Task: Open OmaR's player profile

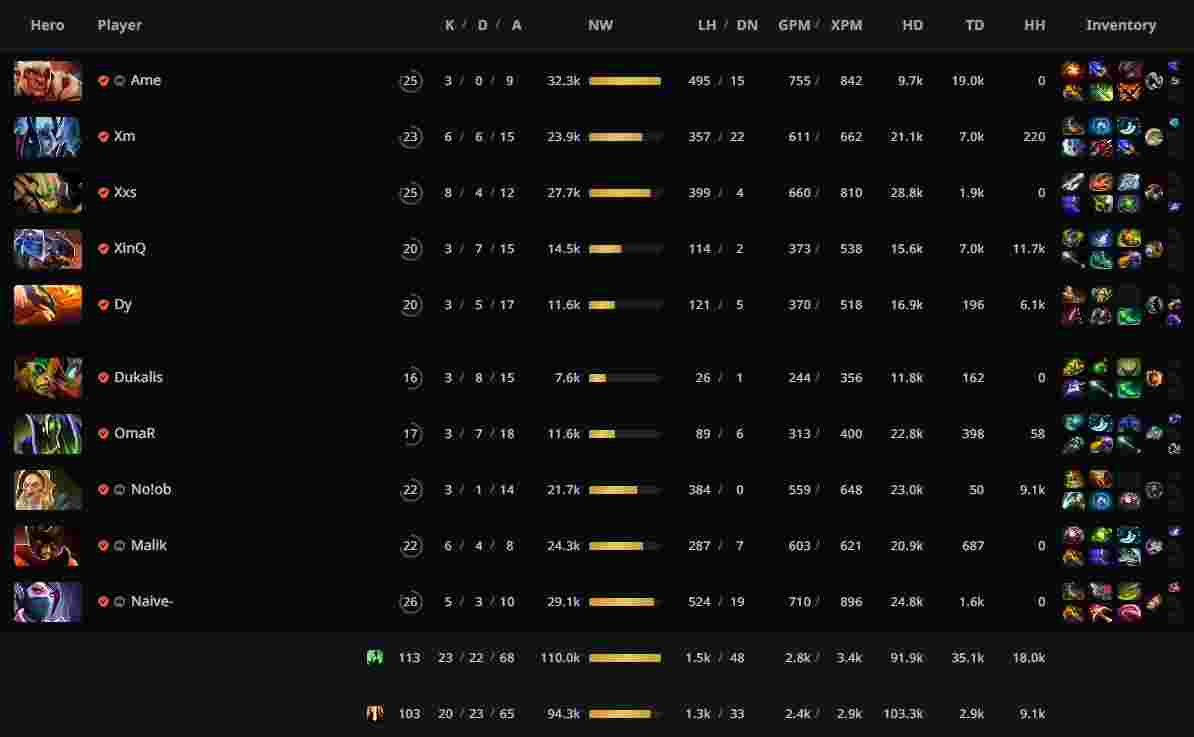Action: (x=134, y=433)
